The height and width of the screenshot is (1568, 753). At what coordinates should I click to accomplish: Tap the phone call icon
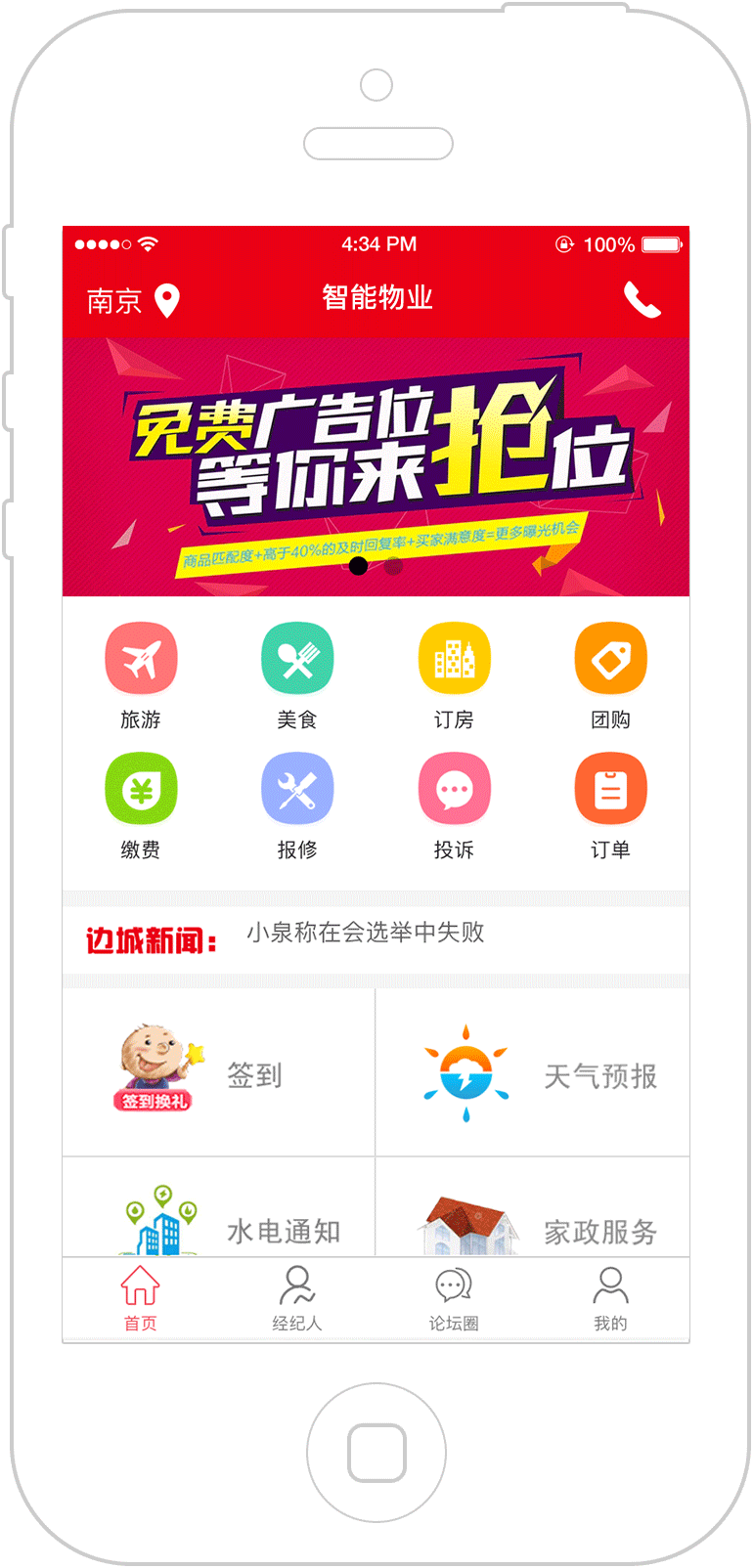pos(642,300)
